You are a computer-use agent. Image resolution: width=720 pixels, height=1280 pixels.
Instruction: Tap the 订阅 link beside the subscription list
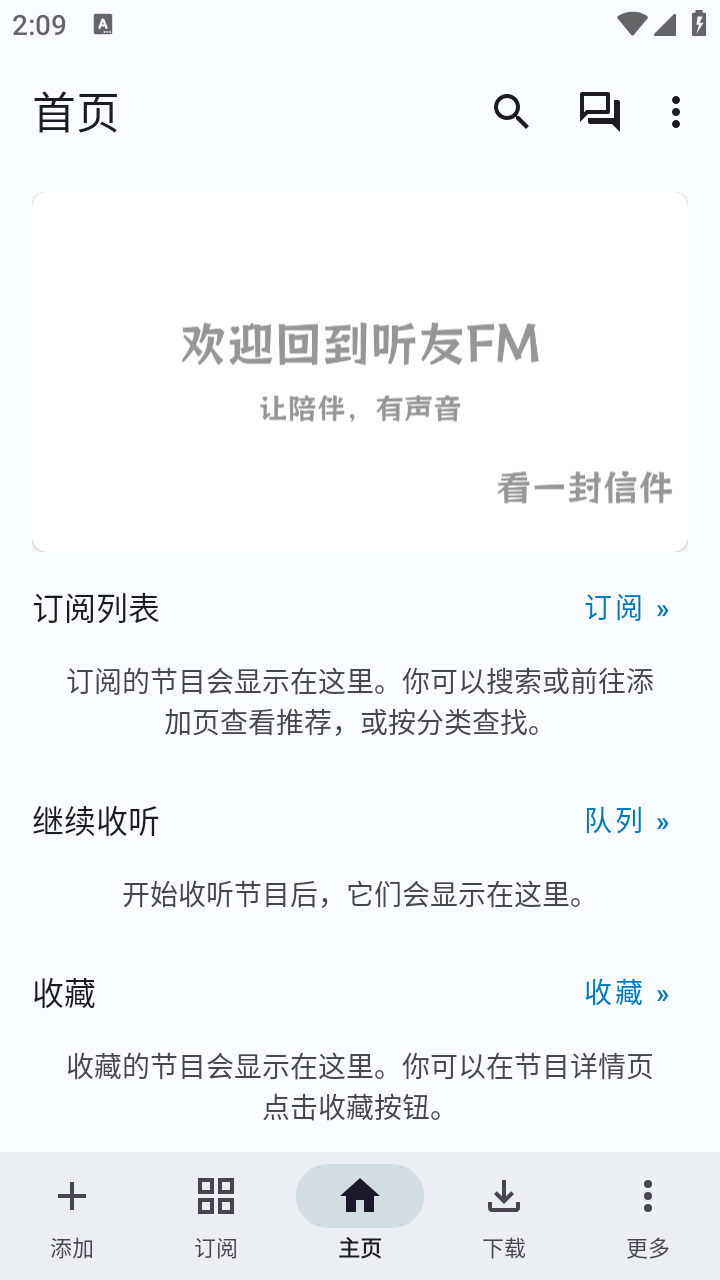pos(628,608)
